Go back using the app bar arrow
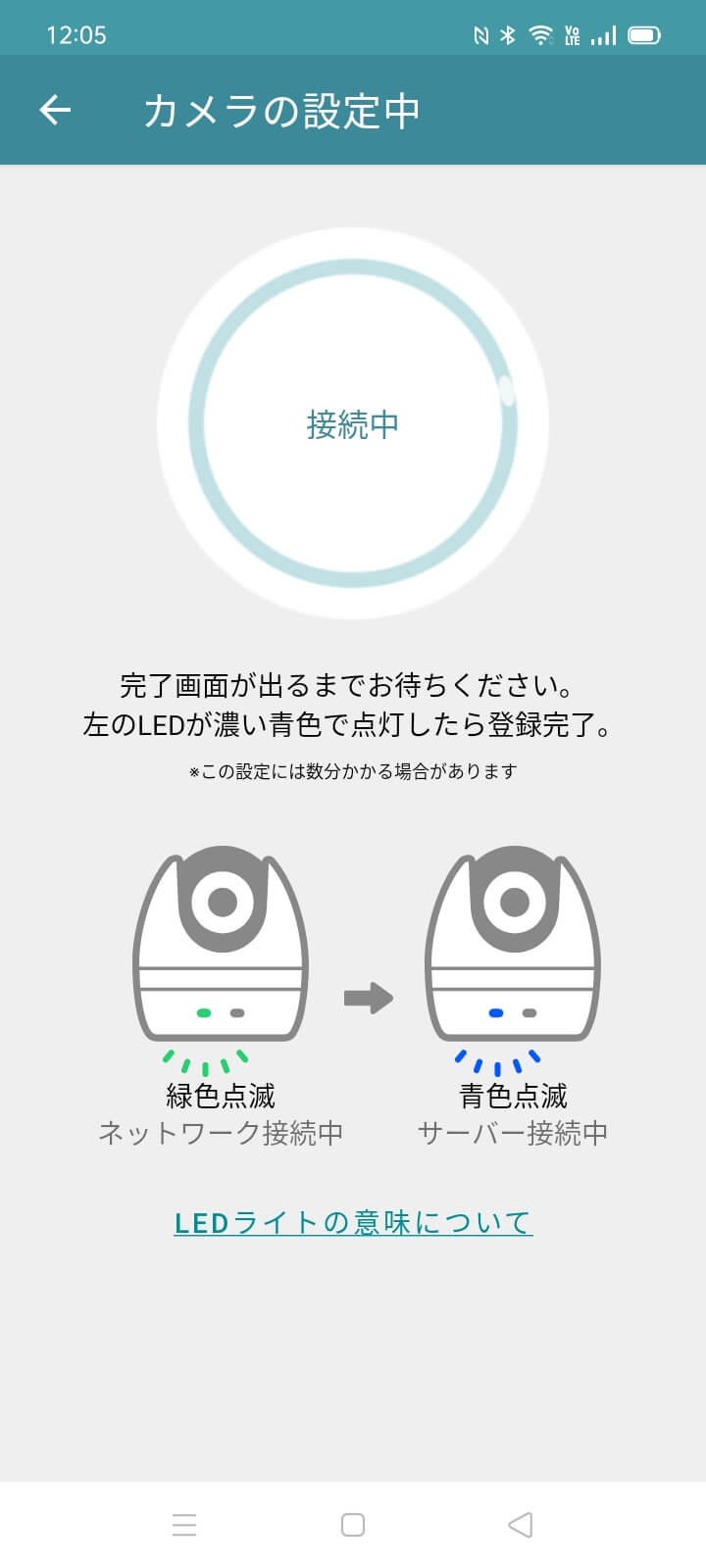706x1568 pixels. pos(56,110)
